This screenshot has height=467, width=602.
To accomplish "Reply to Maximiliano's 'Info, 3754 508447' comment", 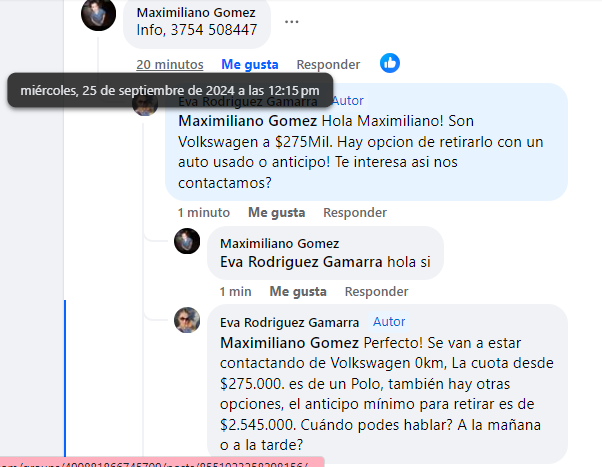I will tap(328, 64).
